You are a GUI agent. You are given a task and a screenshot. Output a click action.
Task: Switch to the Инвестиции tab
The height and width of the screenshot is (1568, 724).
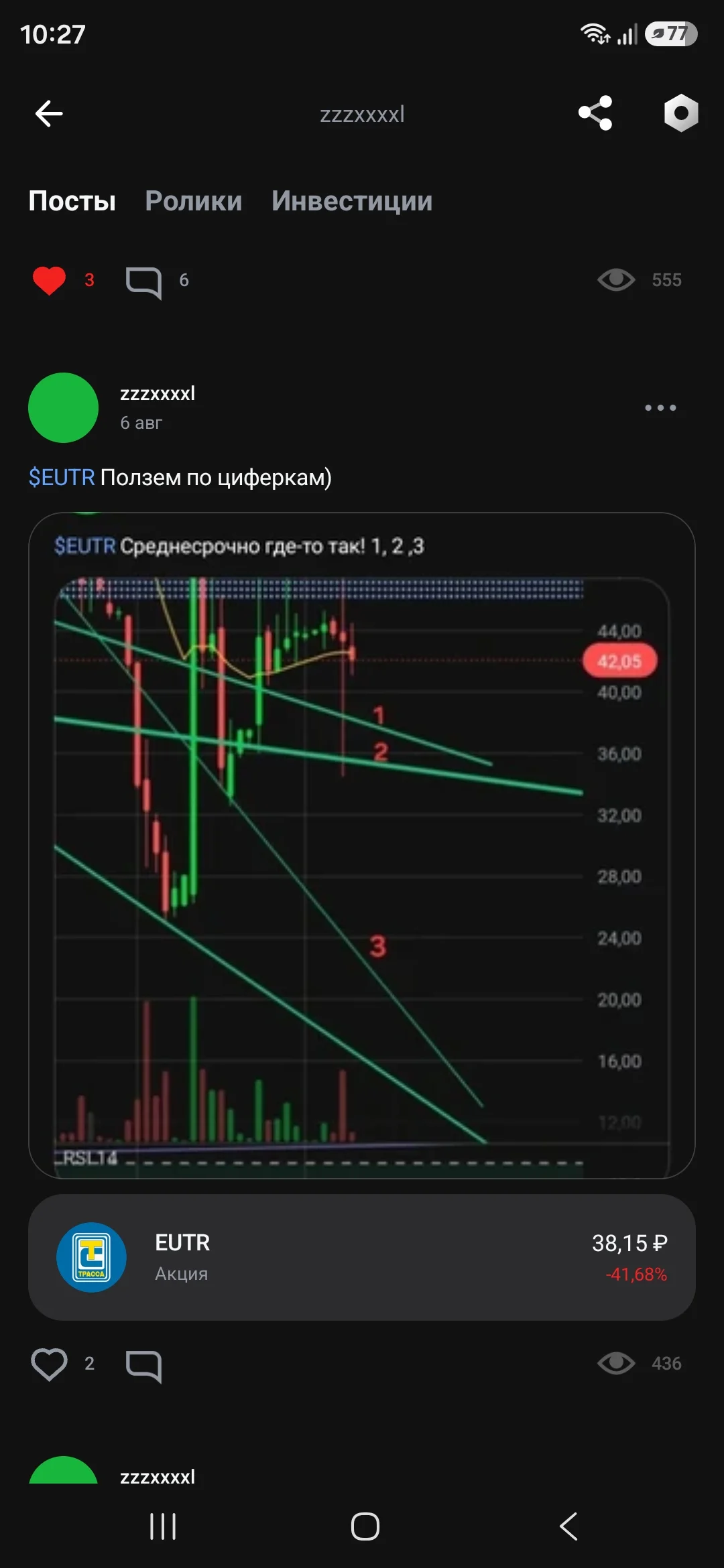click(x=352, y=201)
